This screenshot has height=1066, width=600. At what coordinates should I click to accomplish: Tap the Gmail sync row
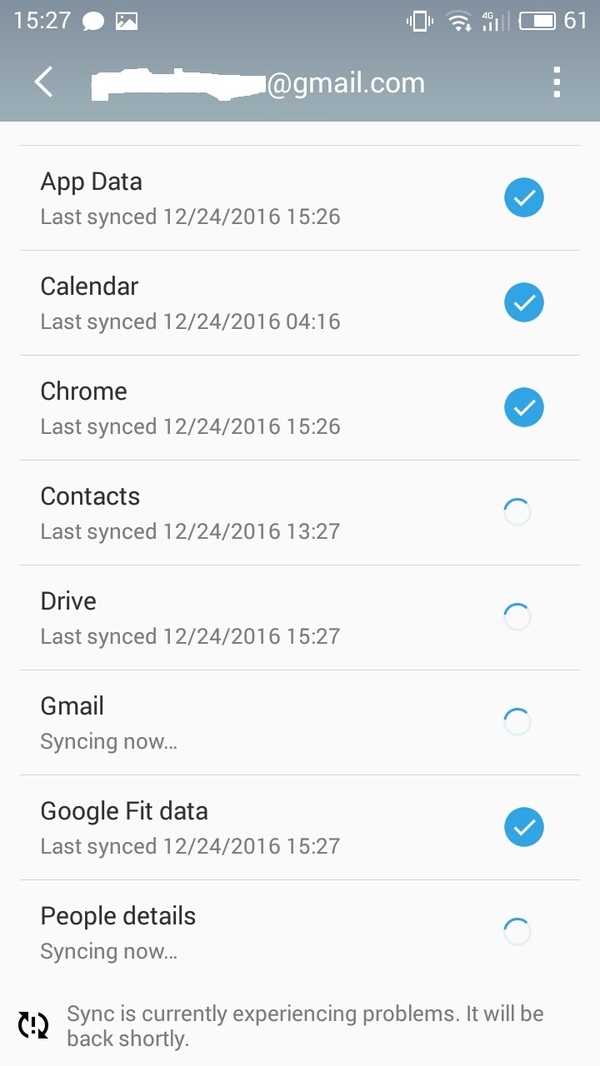click(x=300, y=722)
